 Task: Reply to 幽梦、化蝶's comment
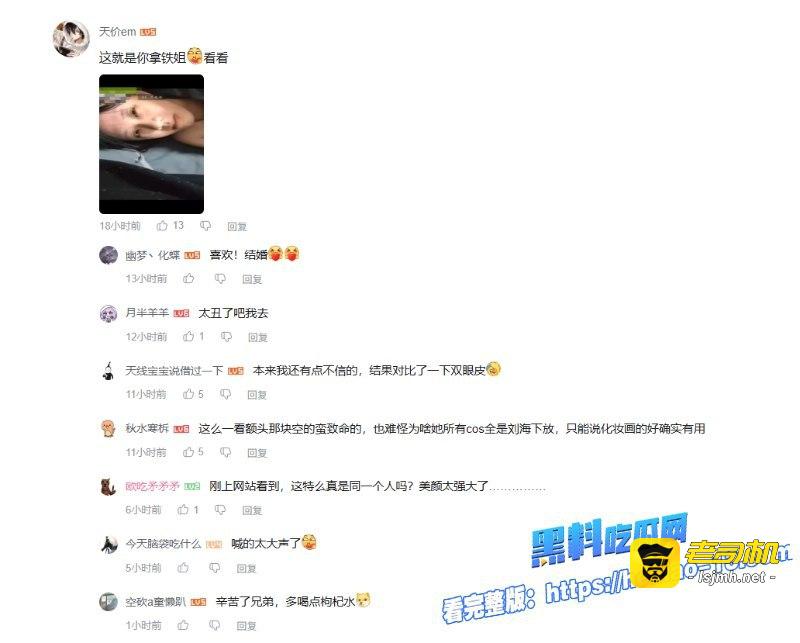coord(252,279)
